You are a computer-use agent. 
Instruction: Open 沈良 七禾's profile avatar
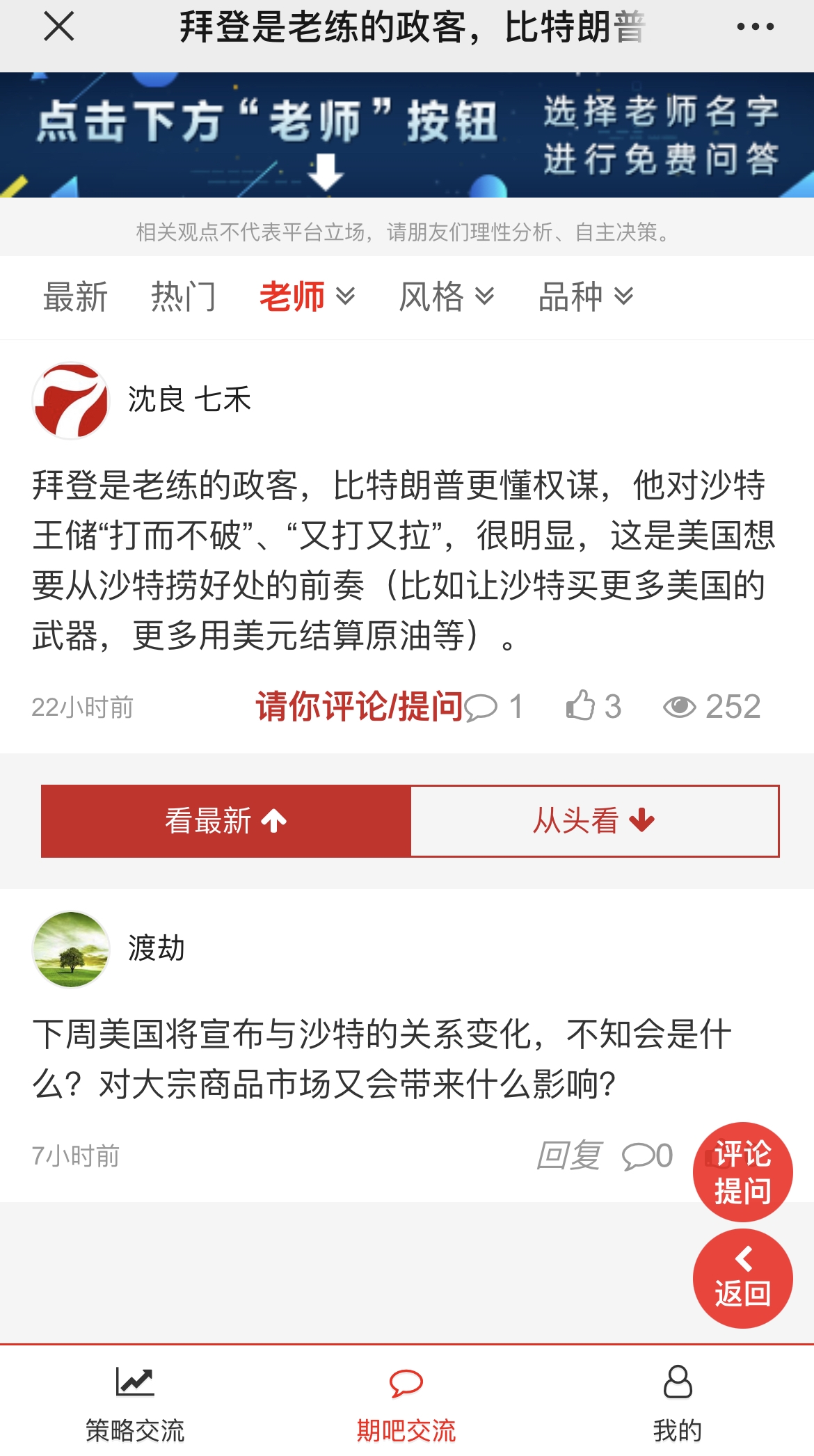pos(71,400)
